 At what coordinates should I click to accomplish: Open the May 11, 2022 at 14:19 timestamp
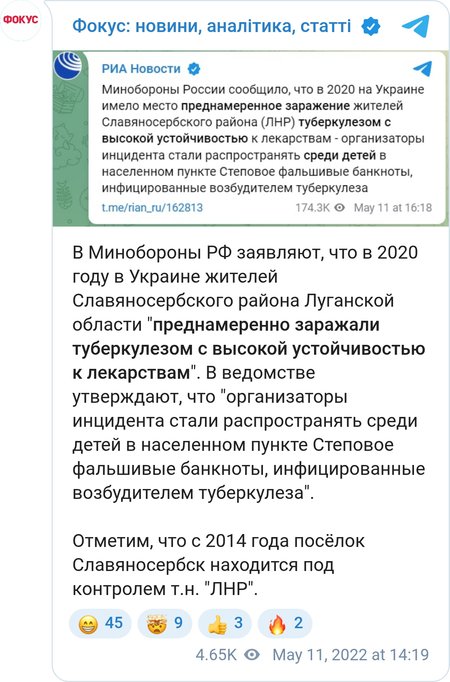click(x=350, y=655)
